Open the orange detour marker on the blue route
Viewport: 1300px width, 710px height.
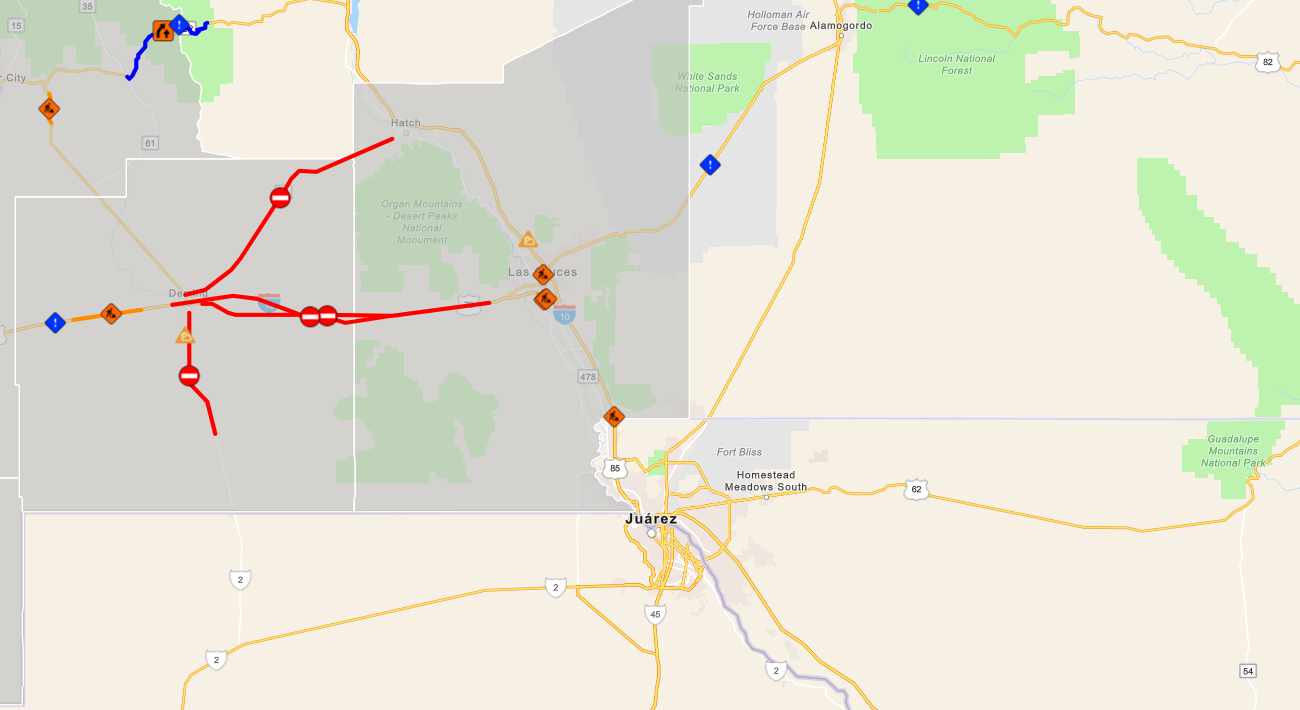162,31
